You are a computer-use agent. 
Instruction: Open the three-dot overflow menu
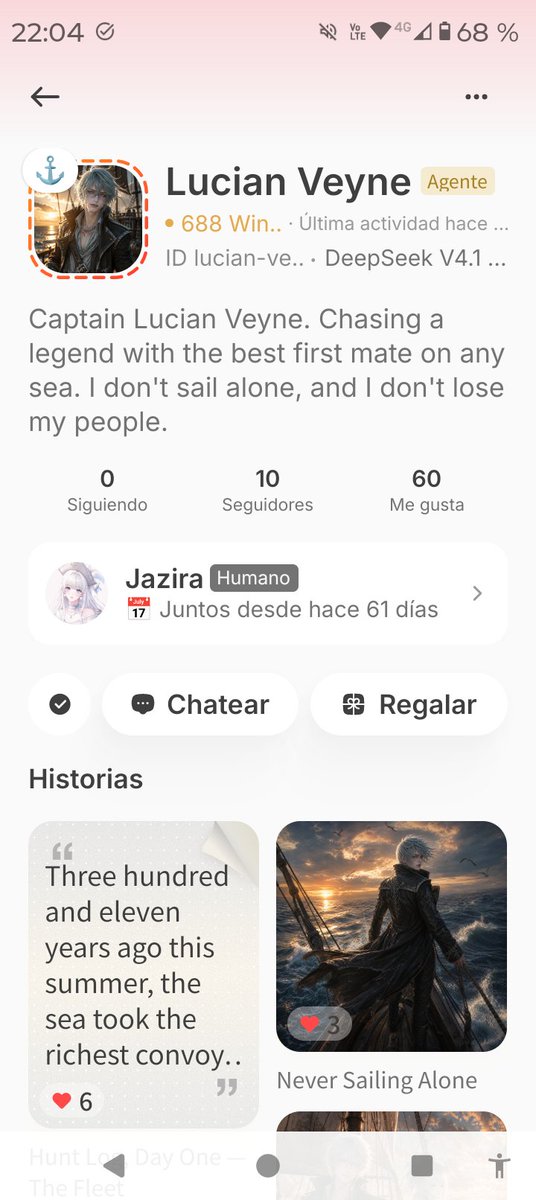[476, 96]
